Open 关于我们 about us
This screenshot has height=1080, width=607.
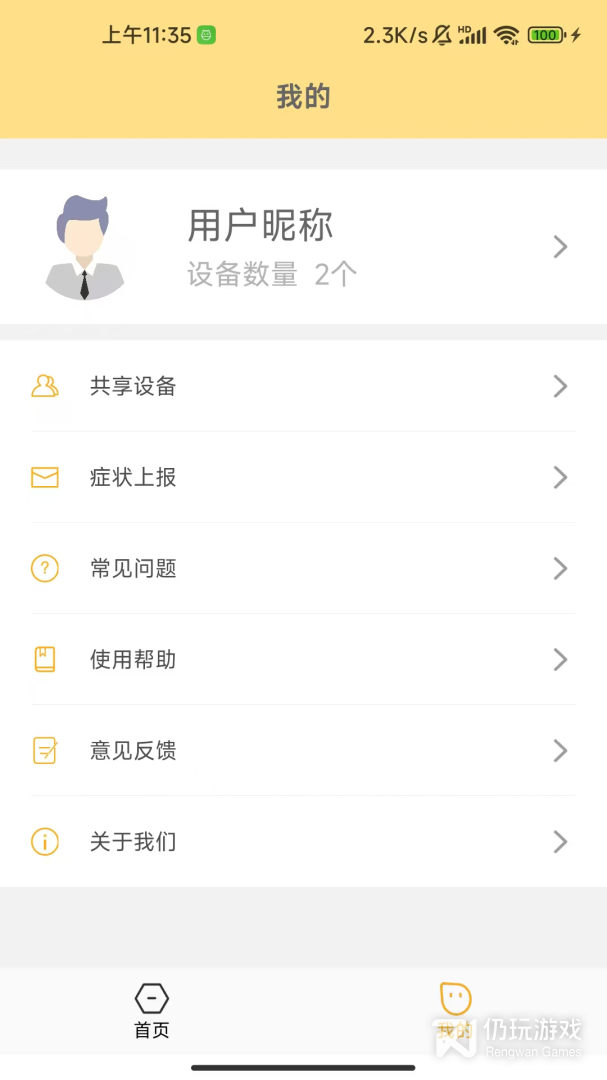coord(303,842)
